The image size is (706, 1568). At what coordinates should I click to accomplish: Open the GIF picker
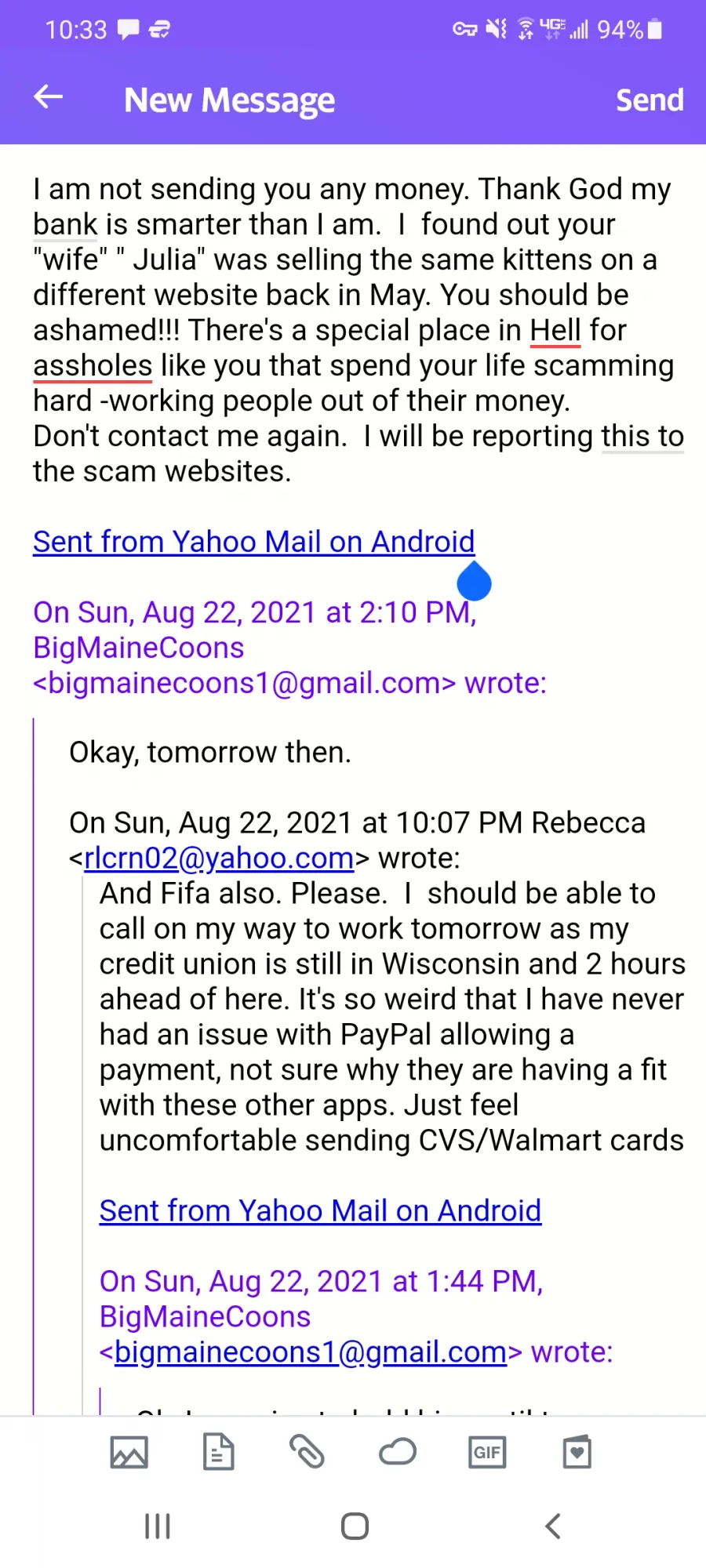(487, 1452)
